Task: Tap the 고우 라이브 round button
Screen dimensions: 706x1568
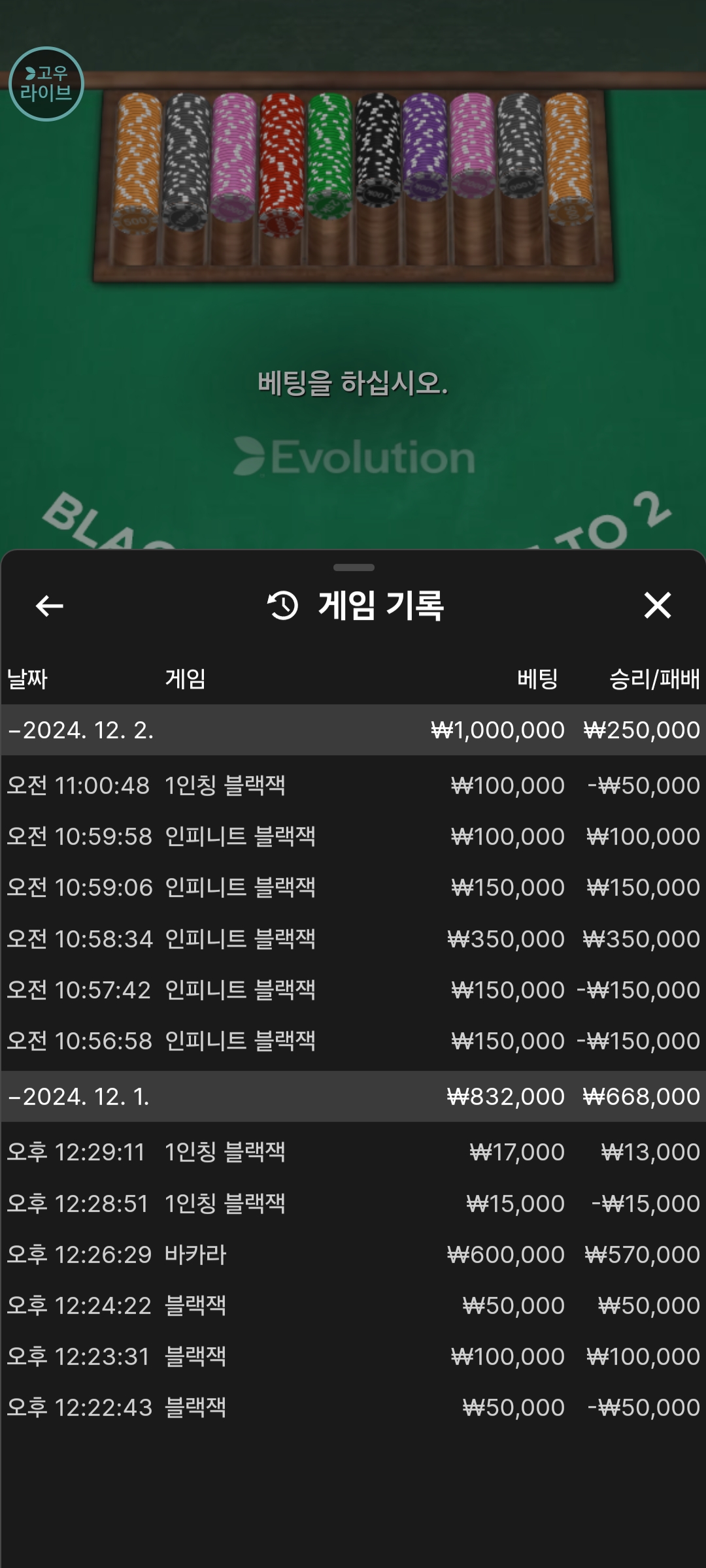Action: pos(46,84)
